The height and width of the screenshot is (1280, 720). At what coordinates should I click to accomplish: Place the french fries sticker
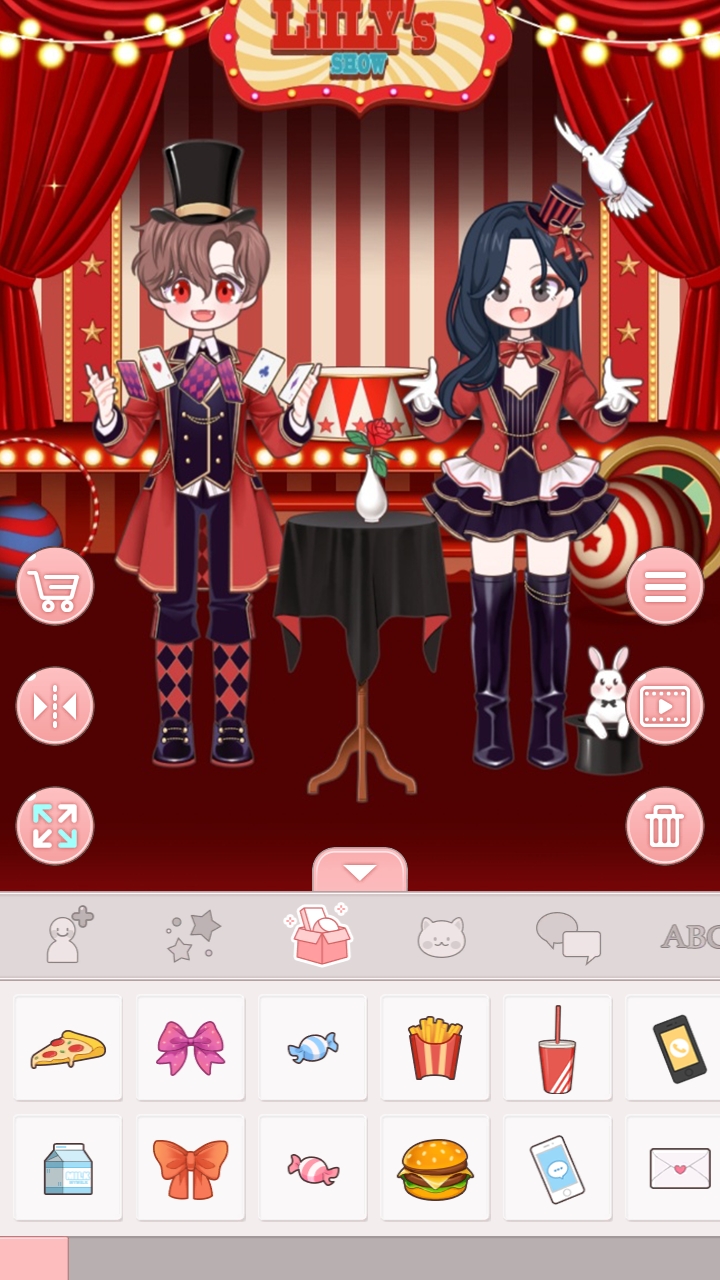pos(436,1048)
